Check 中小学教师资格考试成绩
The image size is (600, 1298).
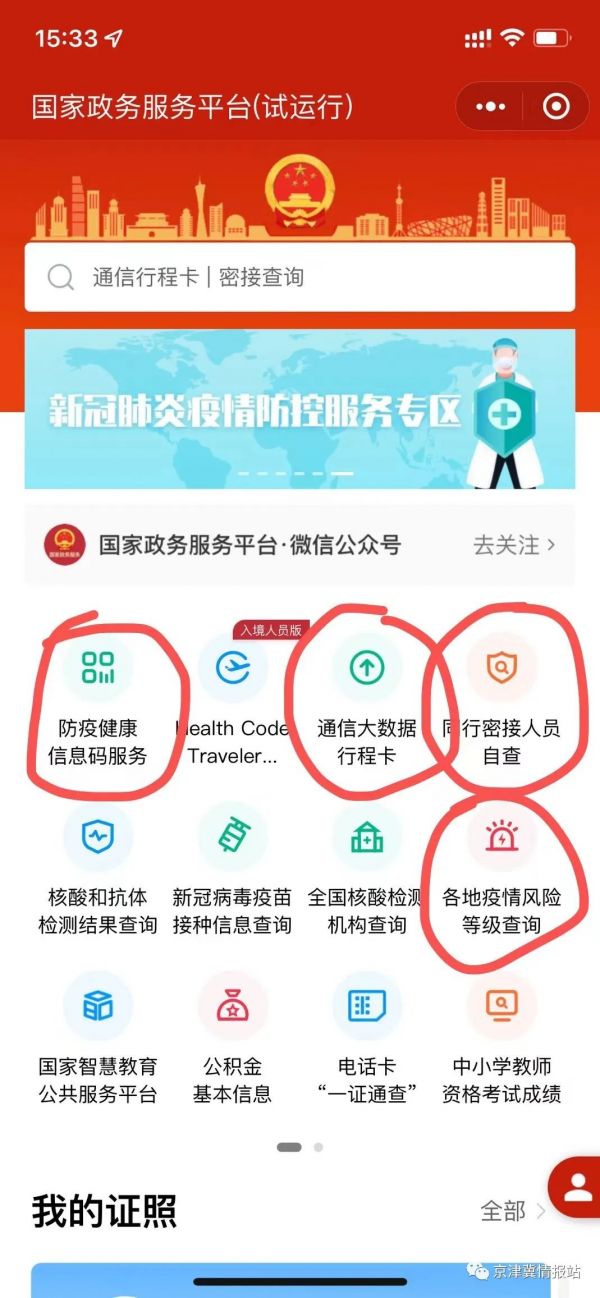coord(501,1040)
